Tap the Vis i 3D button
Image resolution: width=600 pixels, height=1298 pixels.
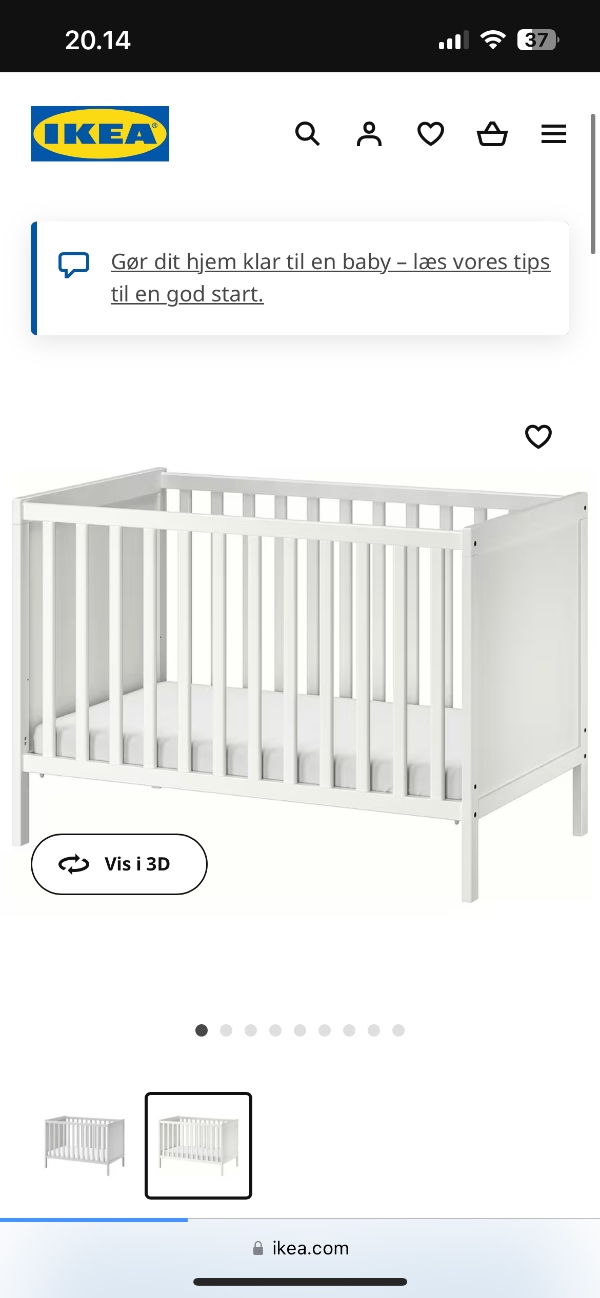click(x=119, y=864)
